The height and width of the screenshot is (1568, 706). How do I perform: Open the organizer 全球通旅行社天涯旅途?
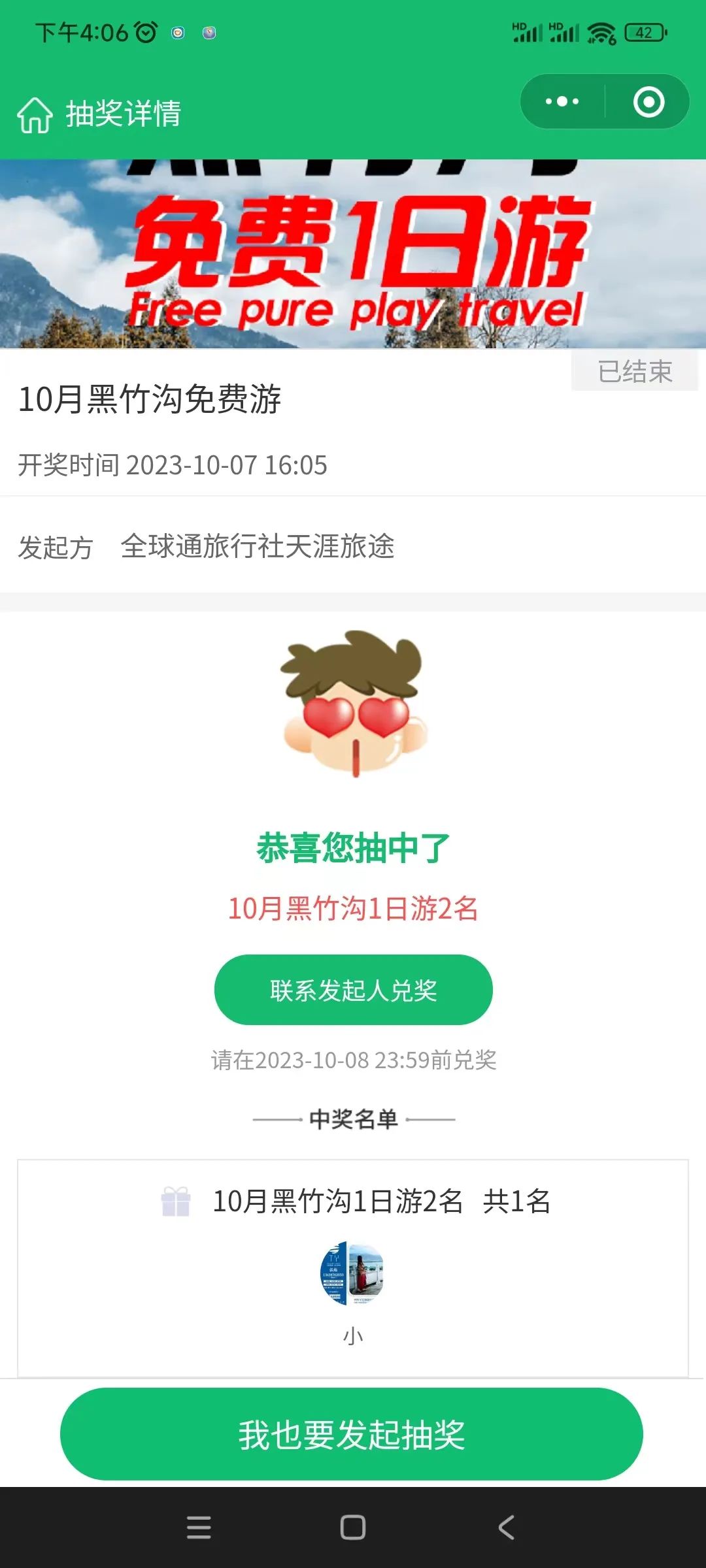pyautogui.click(x=258, y=546)
